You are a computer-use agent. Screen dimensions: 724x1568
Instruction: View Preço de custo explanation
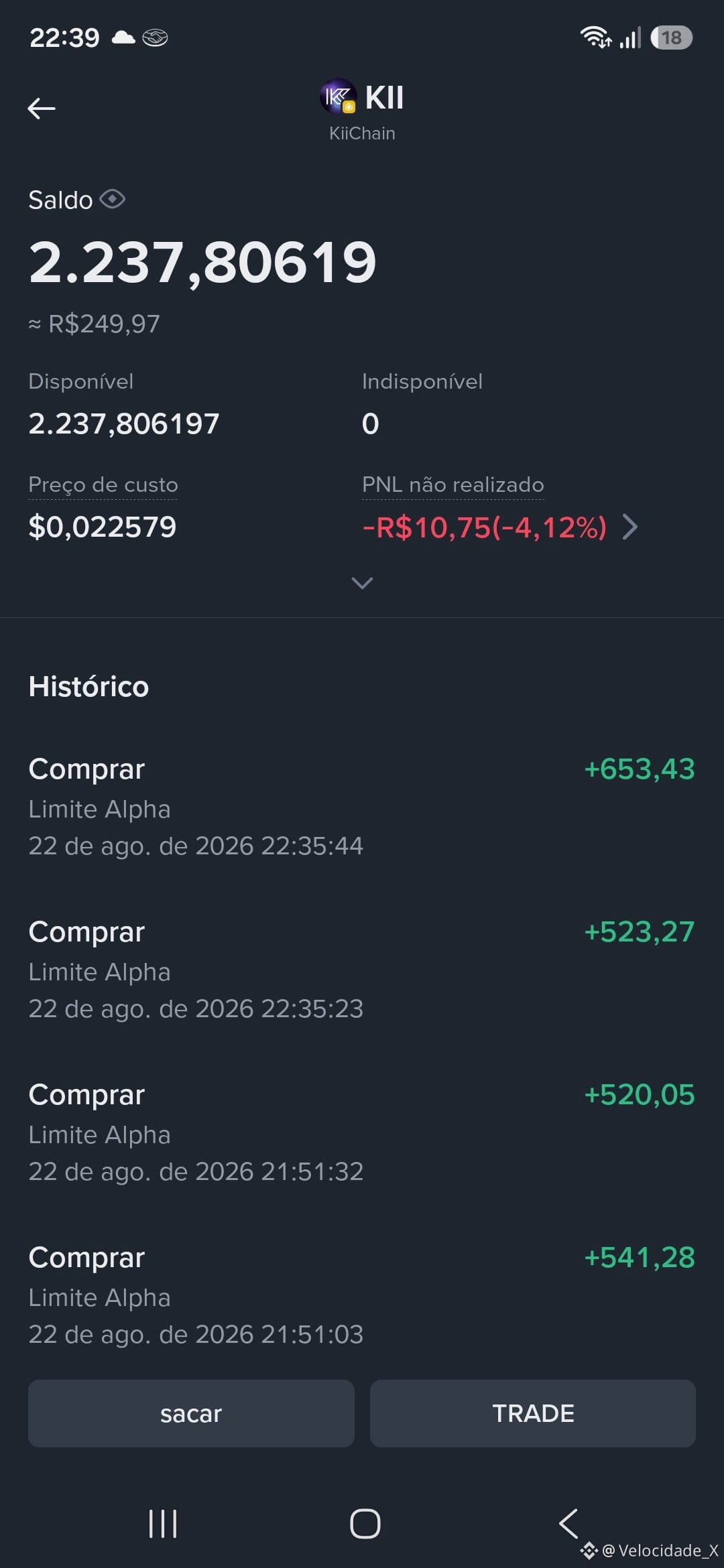(x=103, y=485)
